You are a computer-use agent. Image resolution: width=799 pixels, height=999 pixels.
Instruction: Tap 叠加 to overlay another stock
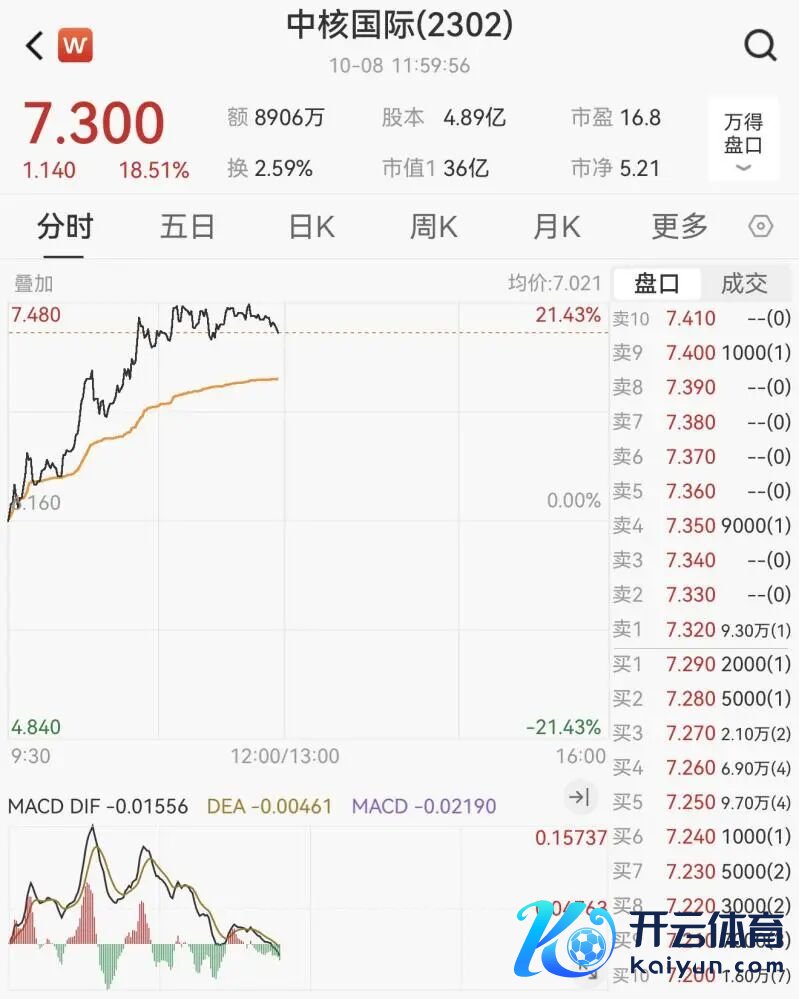[x=33, y=284]
